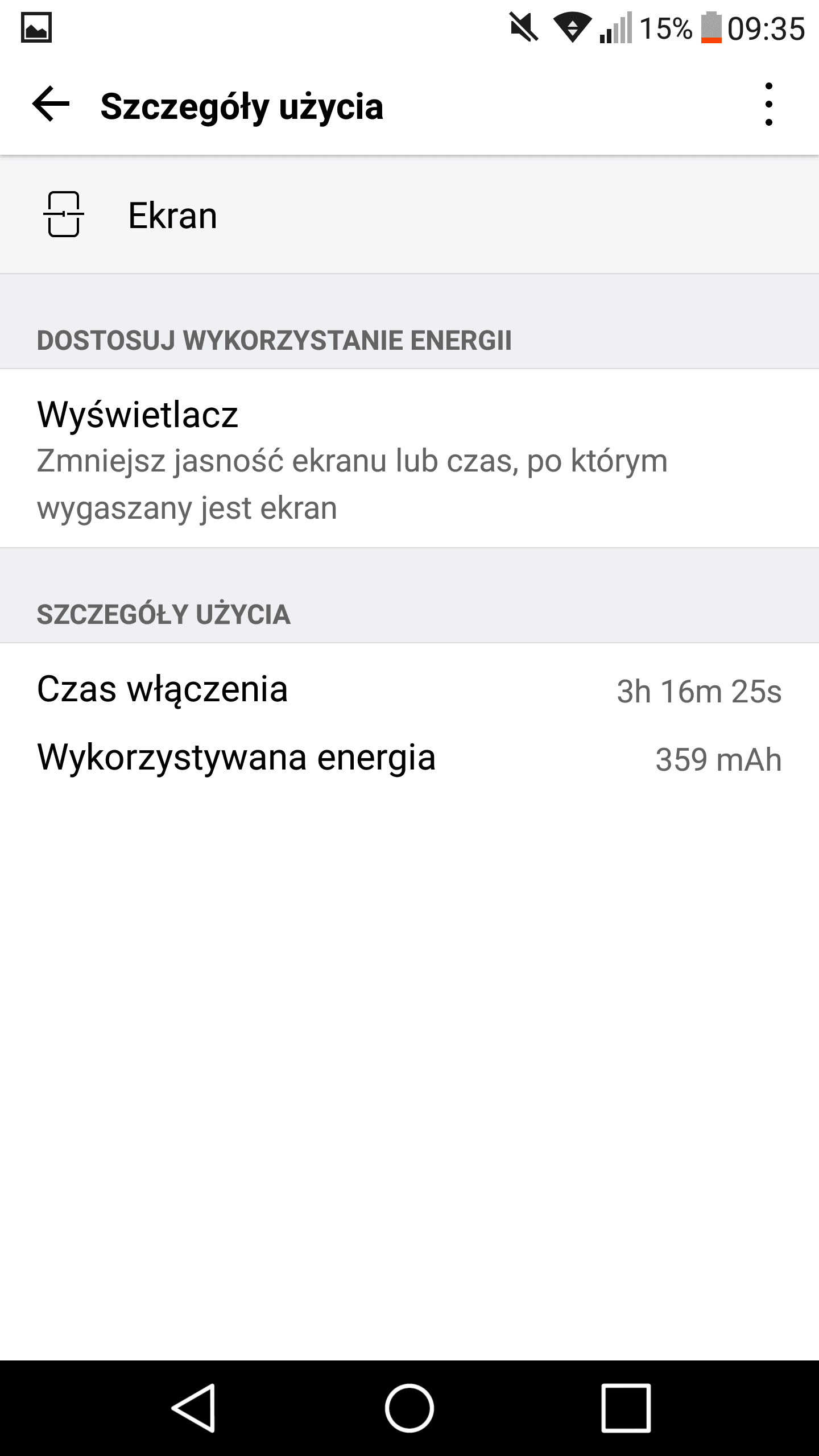Go to the home screen
The height and width of the screenshot is (1456, 819).
[409, 1408]
